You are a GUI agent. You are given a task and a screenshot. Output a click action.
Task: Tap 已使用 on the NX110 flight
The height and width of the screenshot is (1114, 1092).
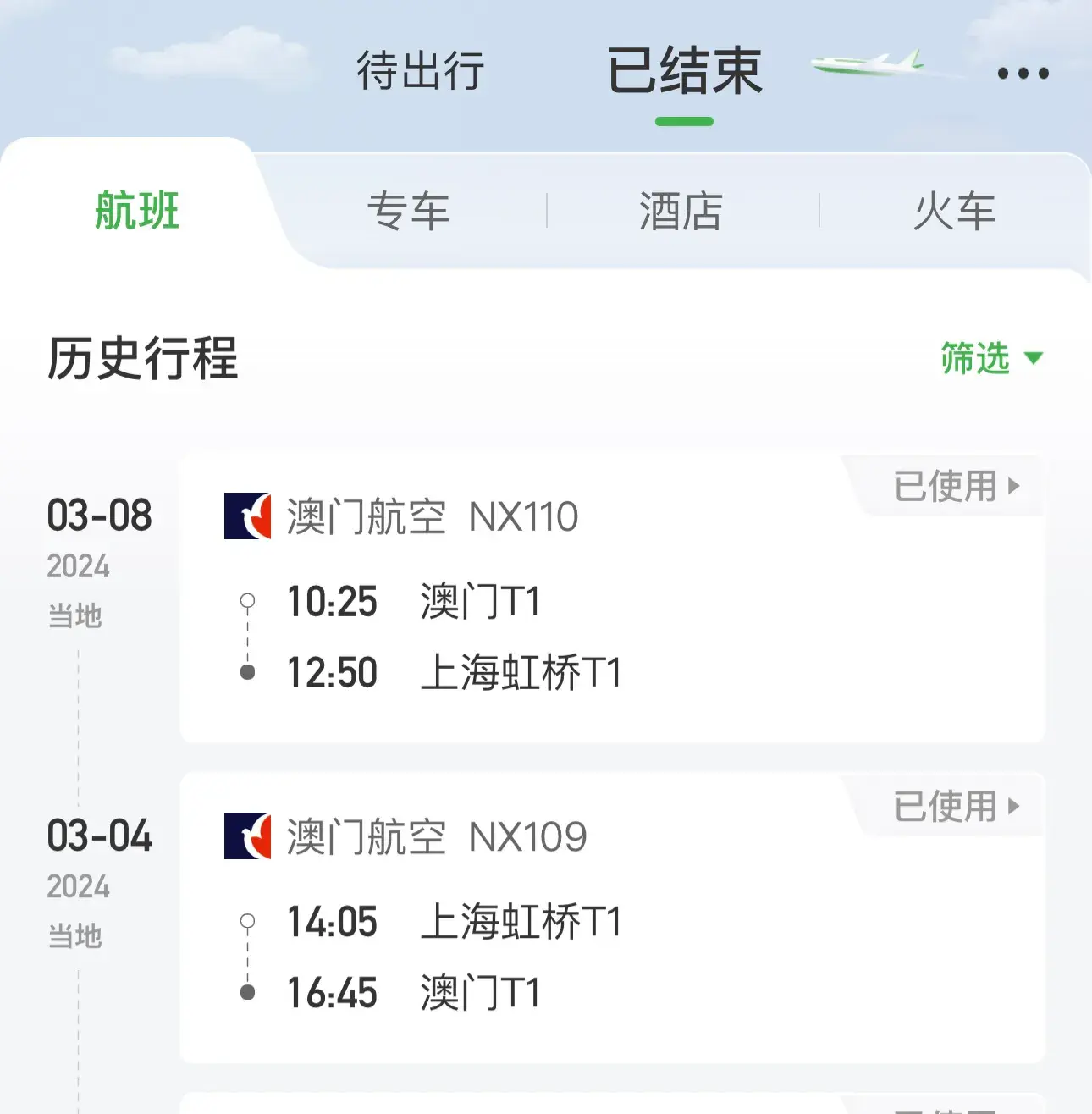click(957, 487)
